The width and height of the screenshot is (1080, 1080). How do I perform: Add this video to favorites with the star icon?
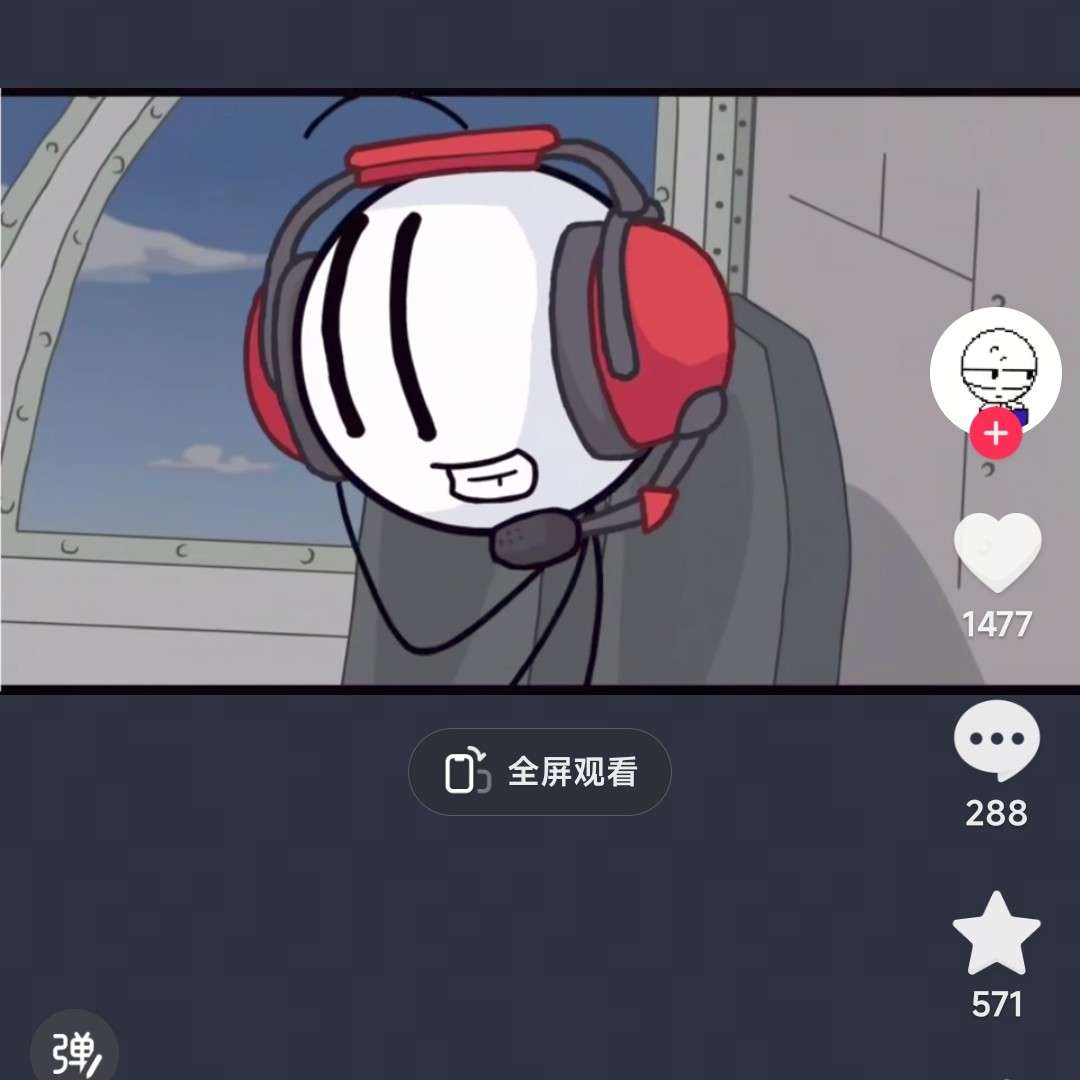coord(997,933)
